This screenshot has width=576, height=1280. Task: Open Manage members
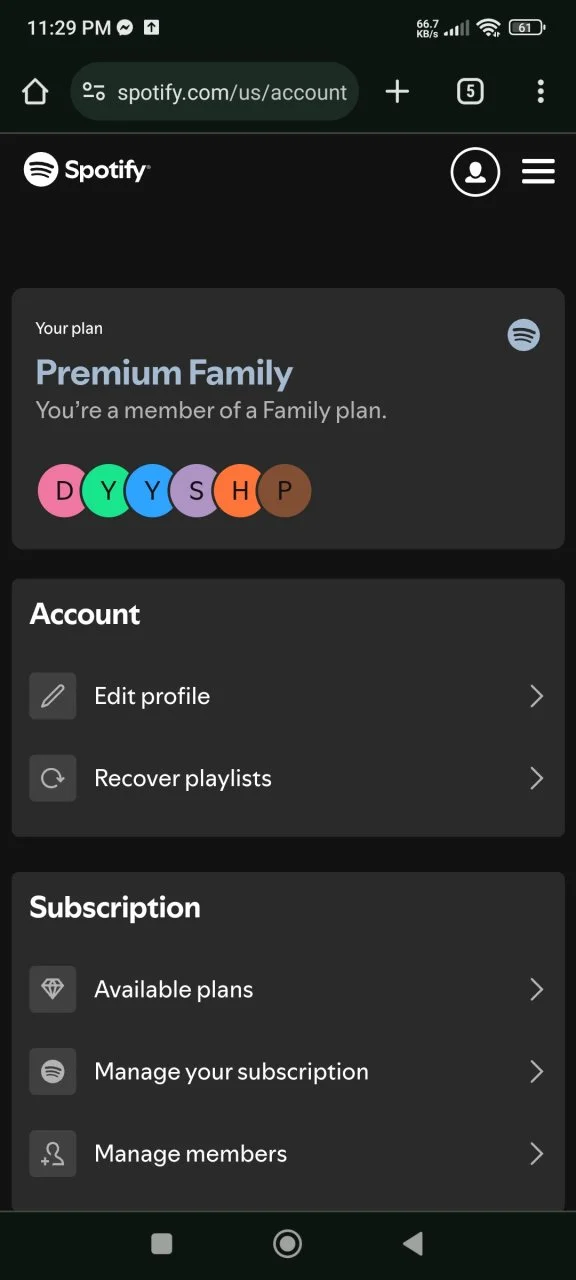tap(288, 1153)
